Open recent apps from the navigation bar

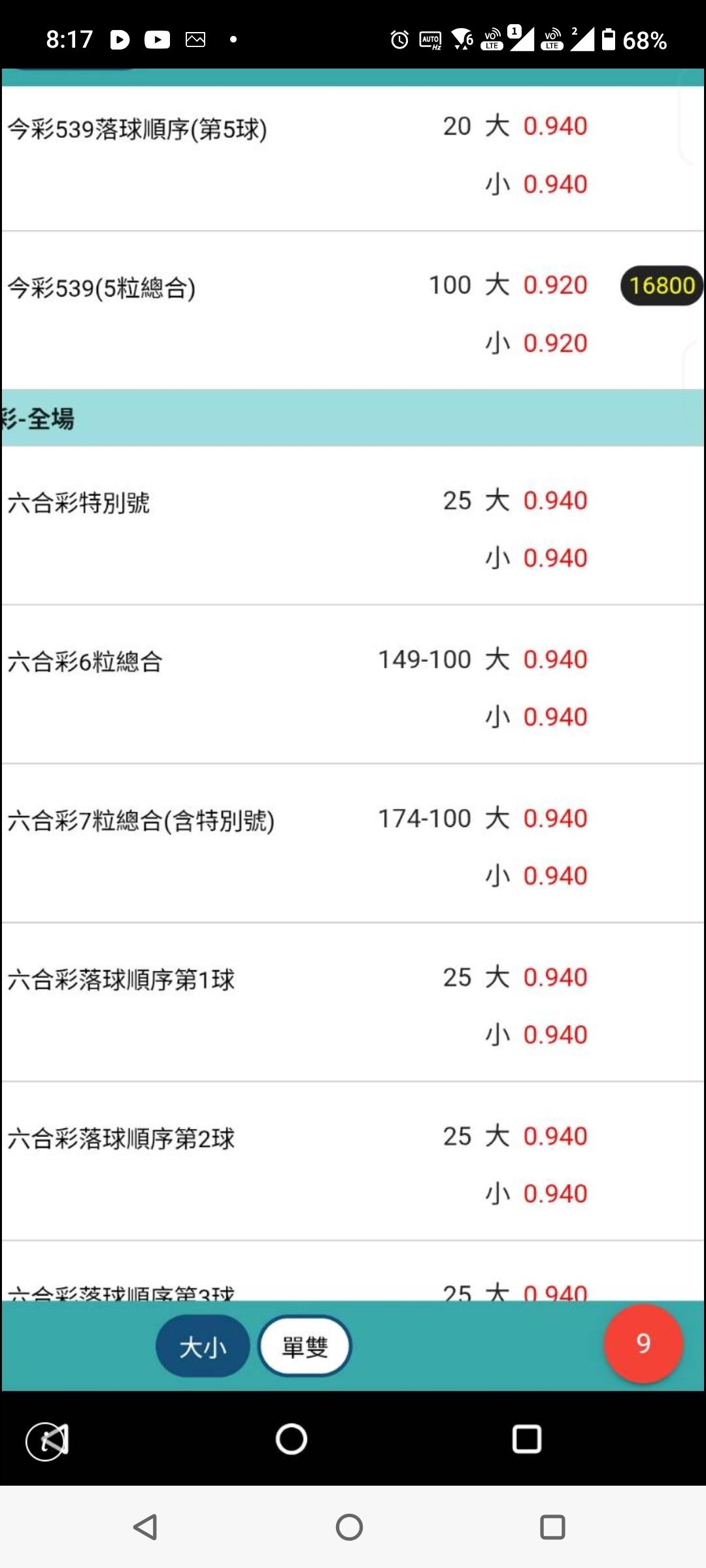click(552, 1527)
